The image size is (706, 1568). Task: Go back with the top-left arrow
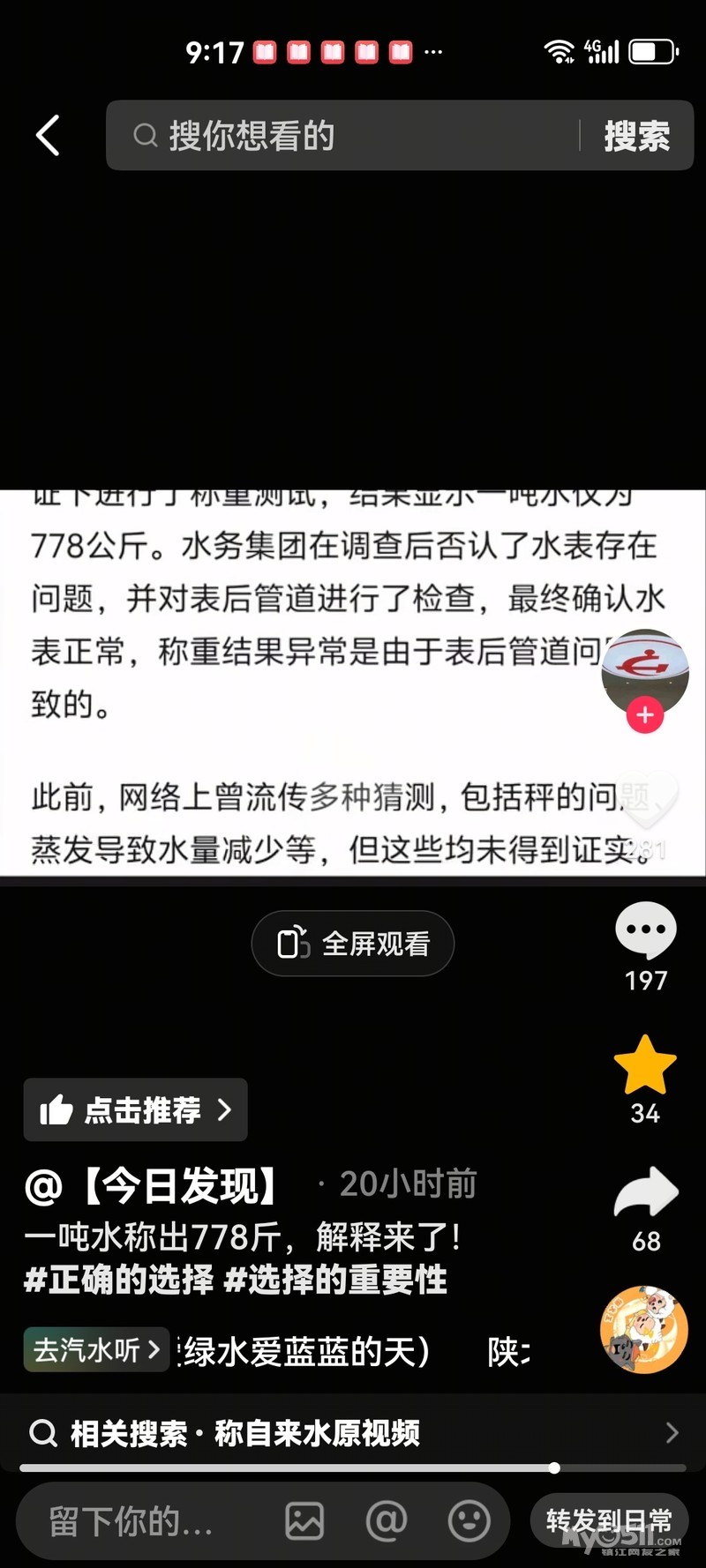(x=48, y=136)
